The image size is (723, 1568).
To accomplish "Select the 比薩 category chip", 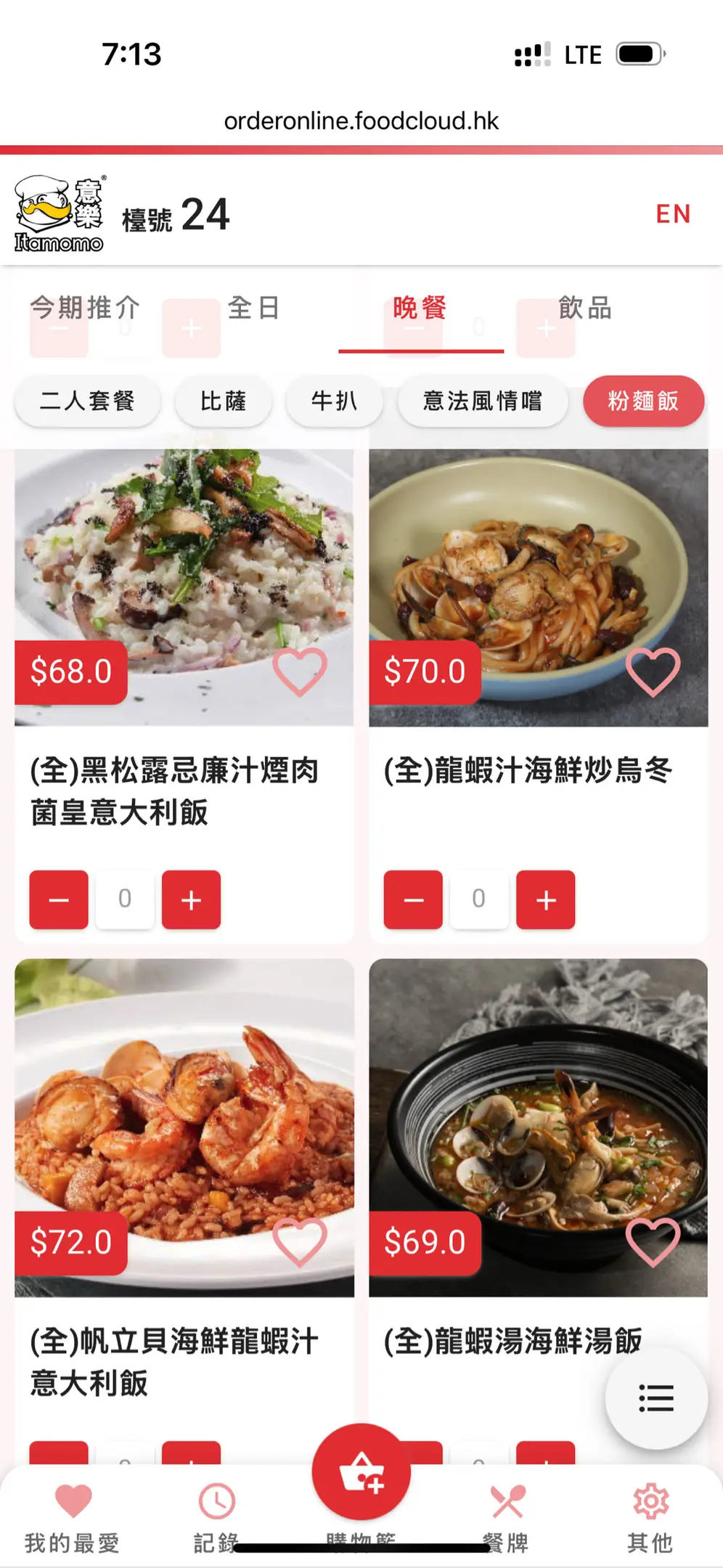I will pos(224,401).
